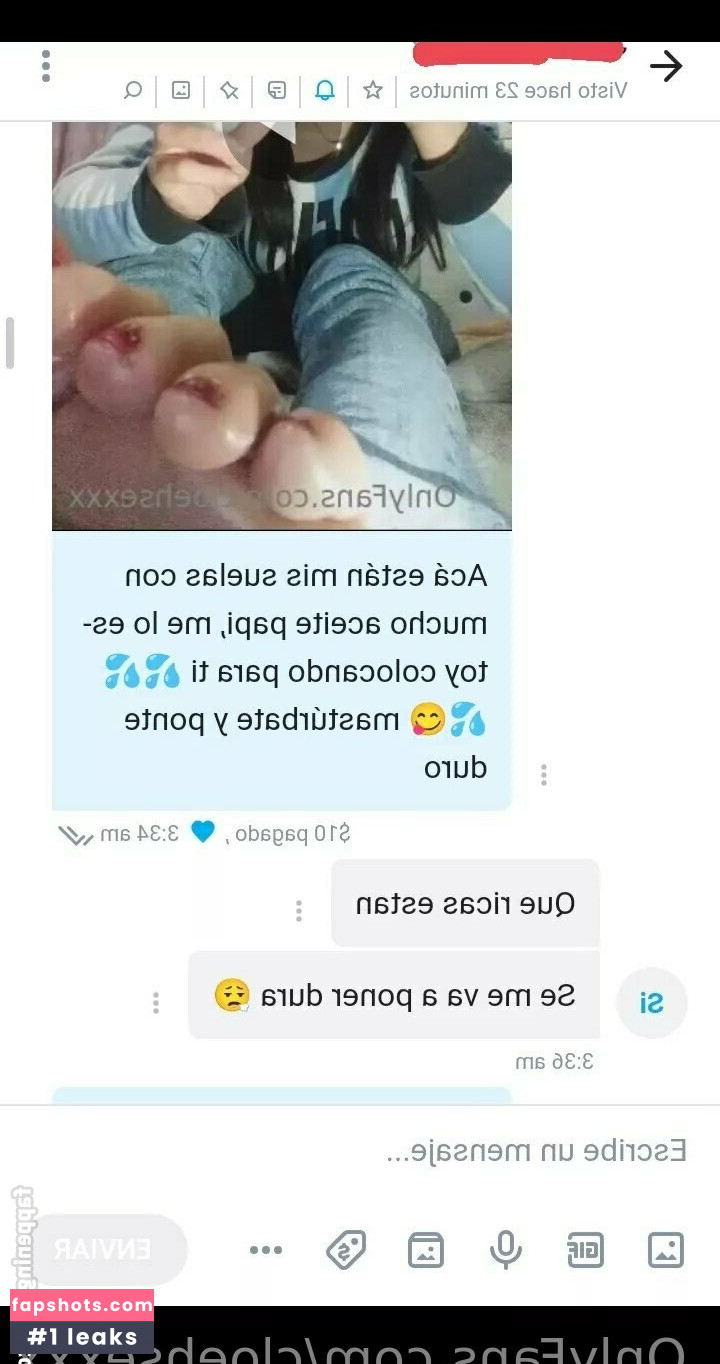Tap the pin icon in header
The height and width of the screenshot is (1364, 720).
(x=229, y=91)
